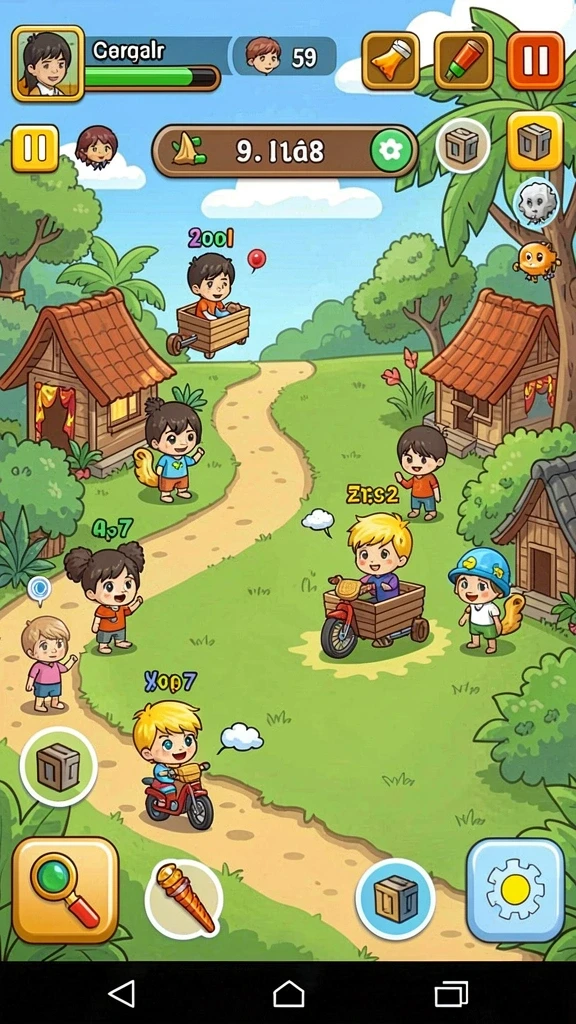Select the crayon tool button
The width and height of the screenshot is (576, 1024).
click(x=464, y=60)
